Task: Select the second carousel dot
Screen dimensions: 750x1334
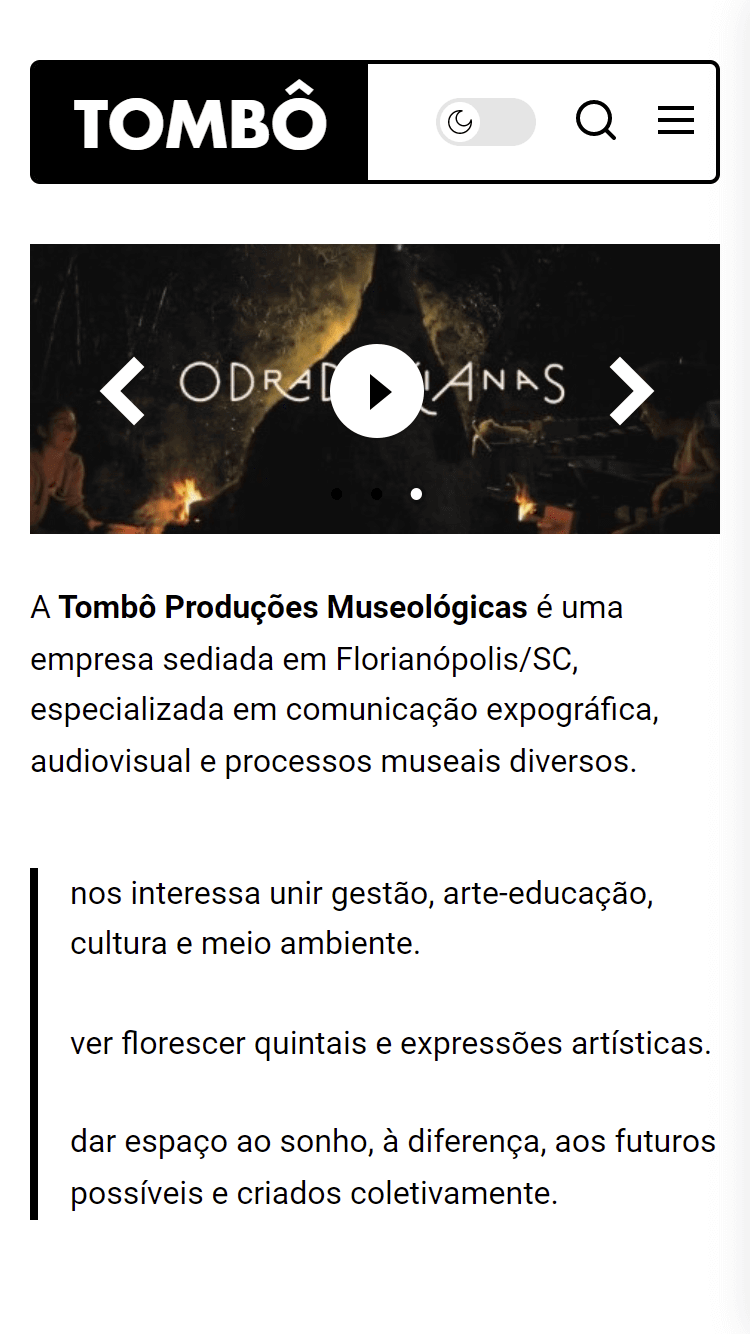Action: pos(376,494)
